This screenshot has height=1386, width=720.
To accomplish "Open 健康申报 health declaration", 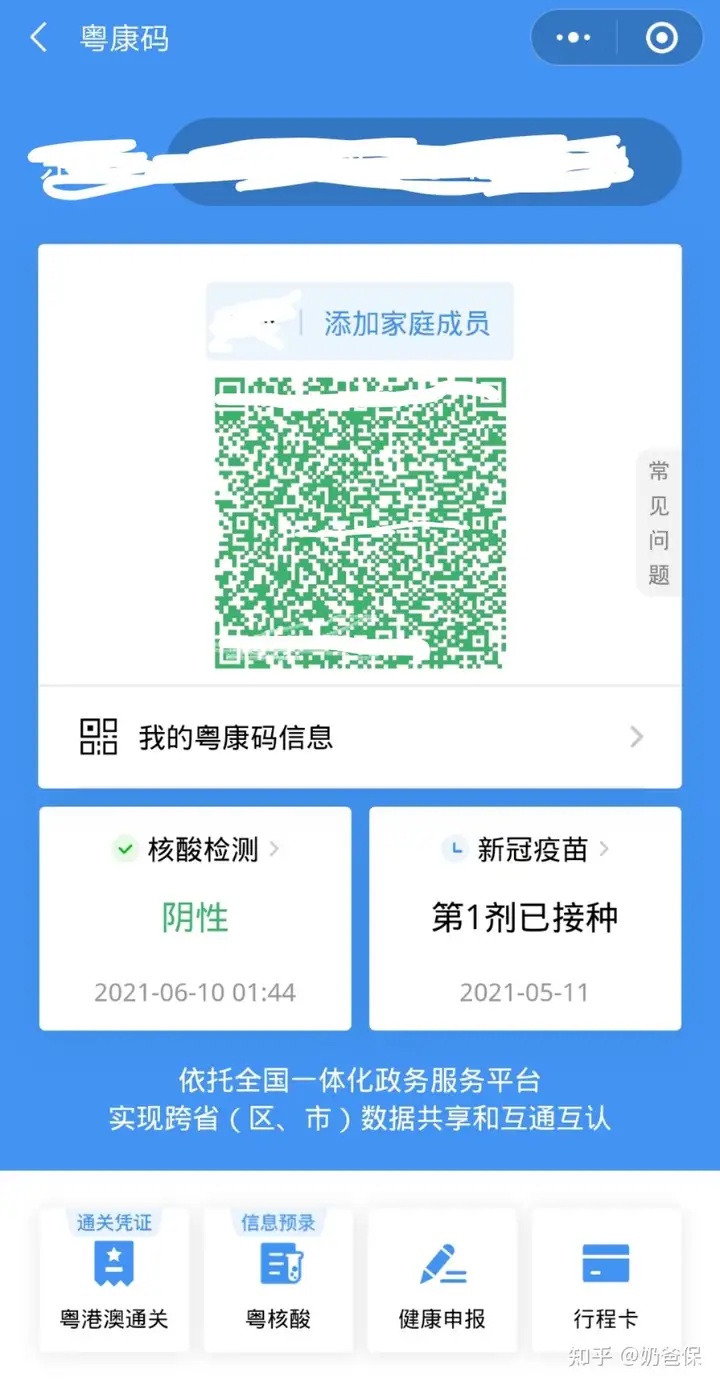I will coord(442,1280).
